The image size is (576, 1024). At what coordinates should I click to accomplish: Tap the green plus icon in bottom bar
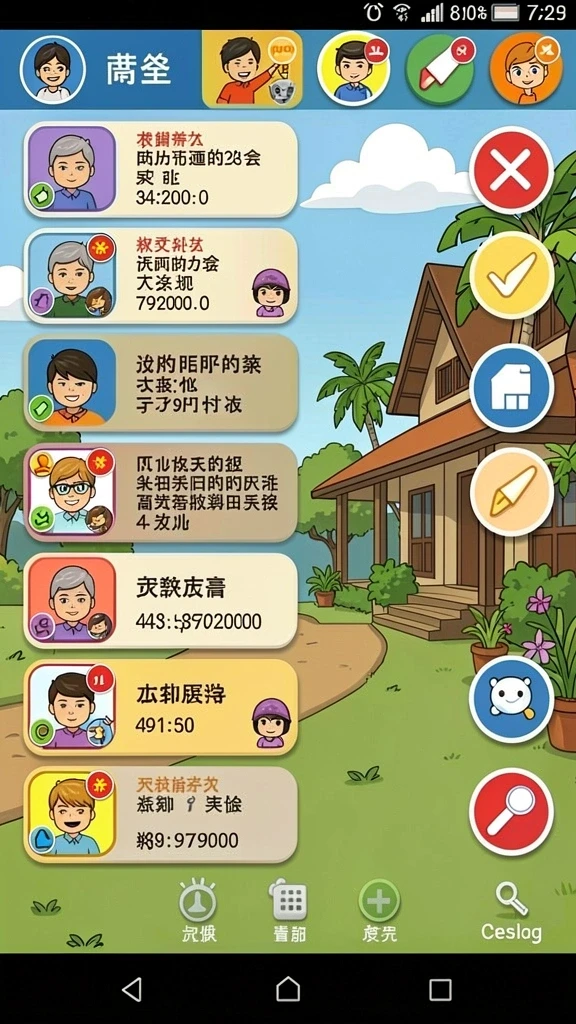(x=379, y=912)
